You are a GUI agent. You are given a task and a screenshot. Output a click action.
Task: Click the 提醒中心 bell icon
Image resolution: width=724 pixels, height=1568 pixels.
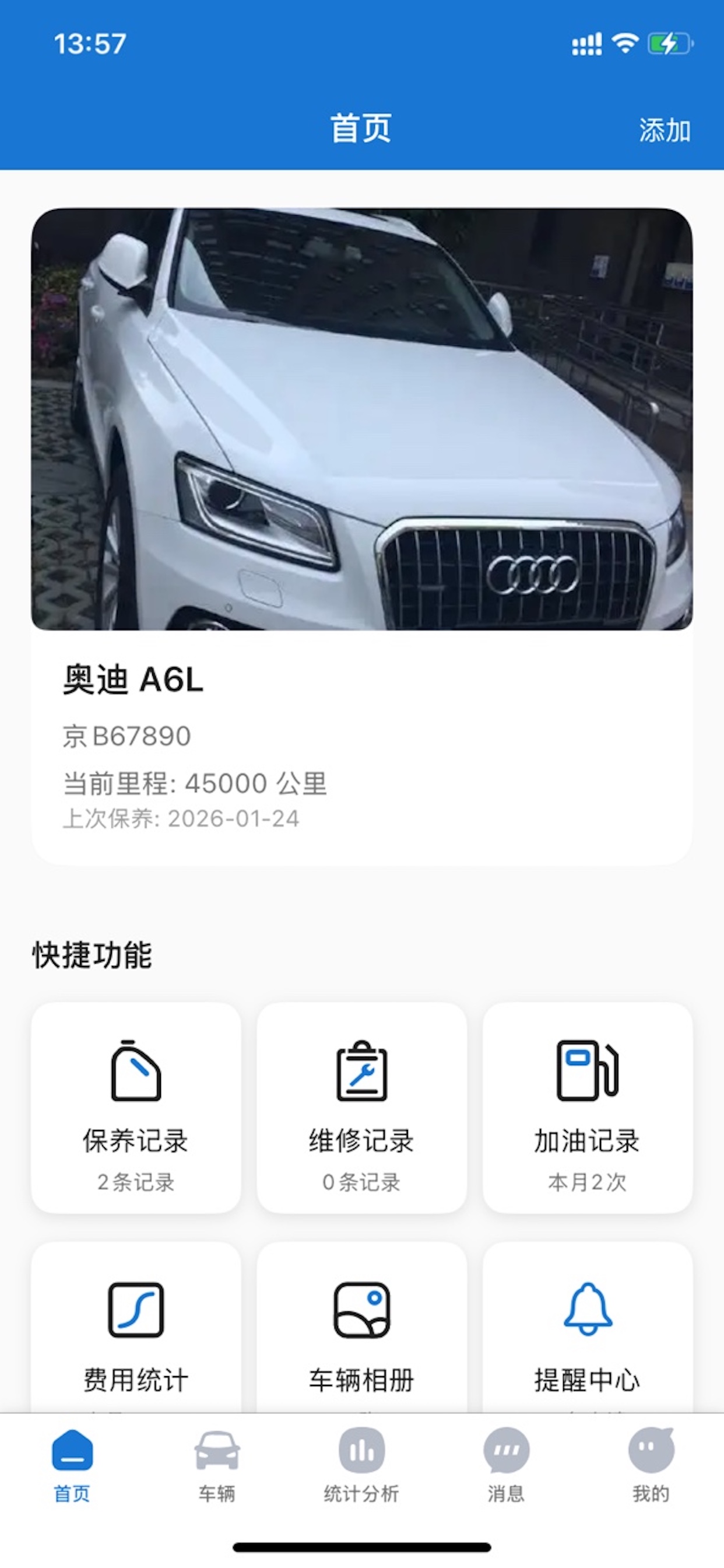click(588, 1315)
